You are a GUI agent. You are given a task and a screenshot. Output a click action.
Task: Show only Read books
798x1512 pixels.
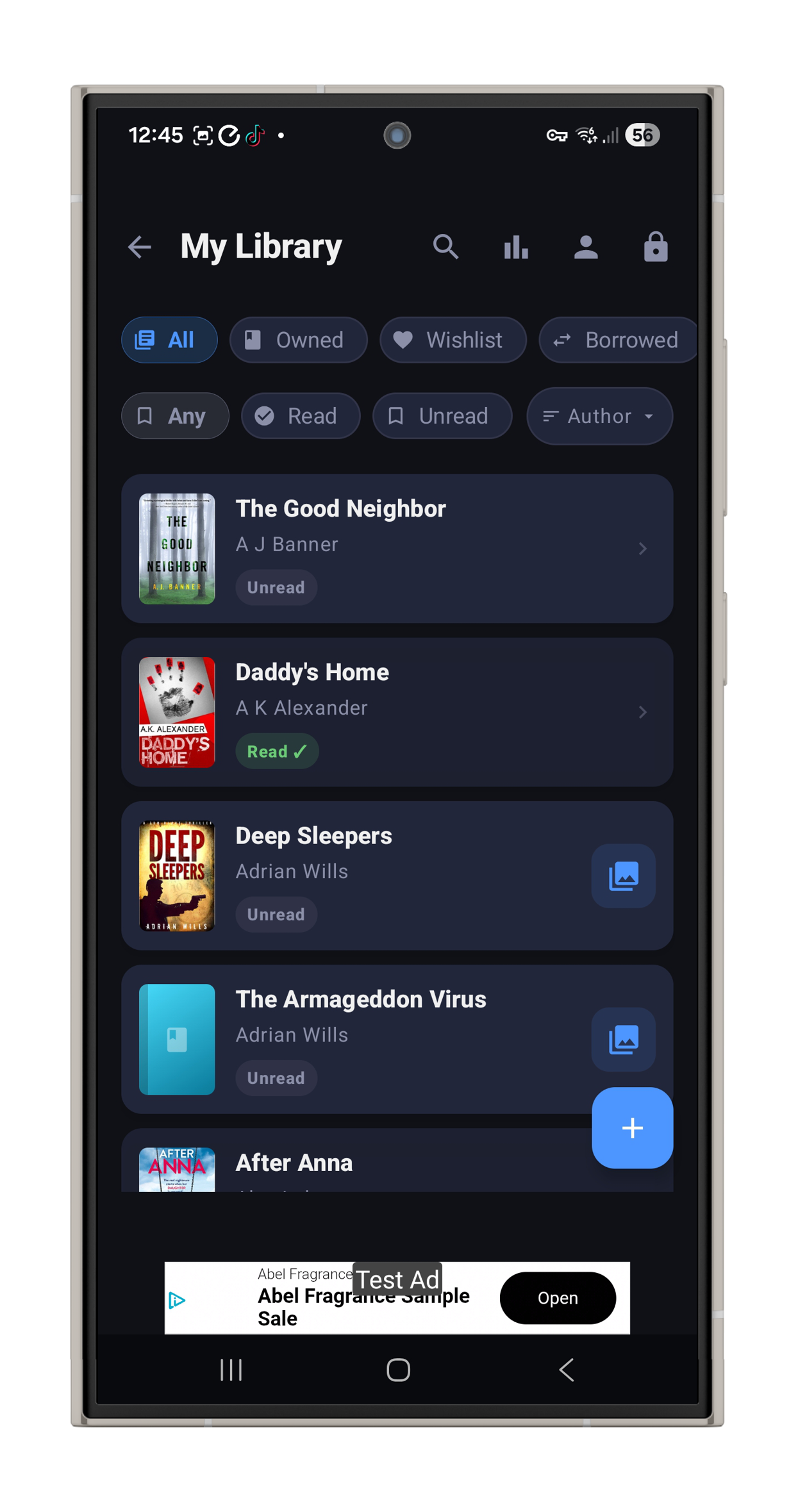pyautogui.click(x=300, y=416)
